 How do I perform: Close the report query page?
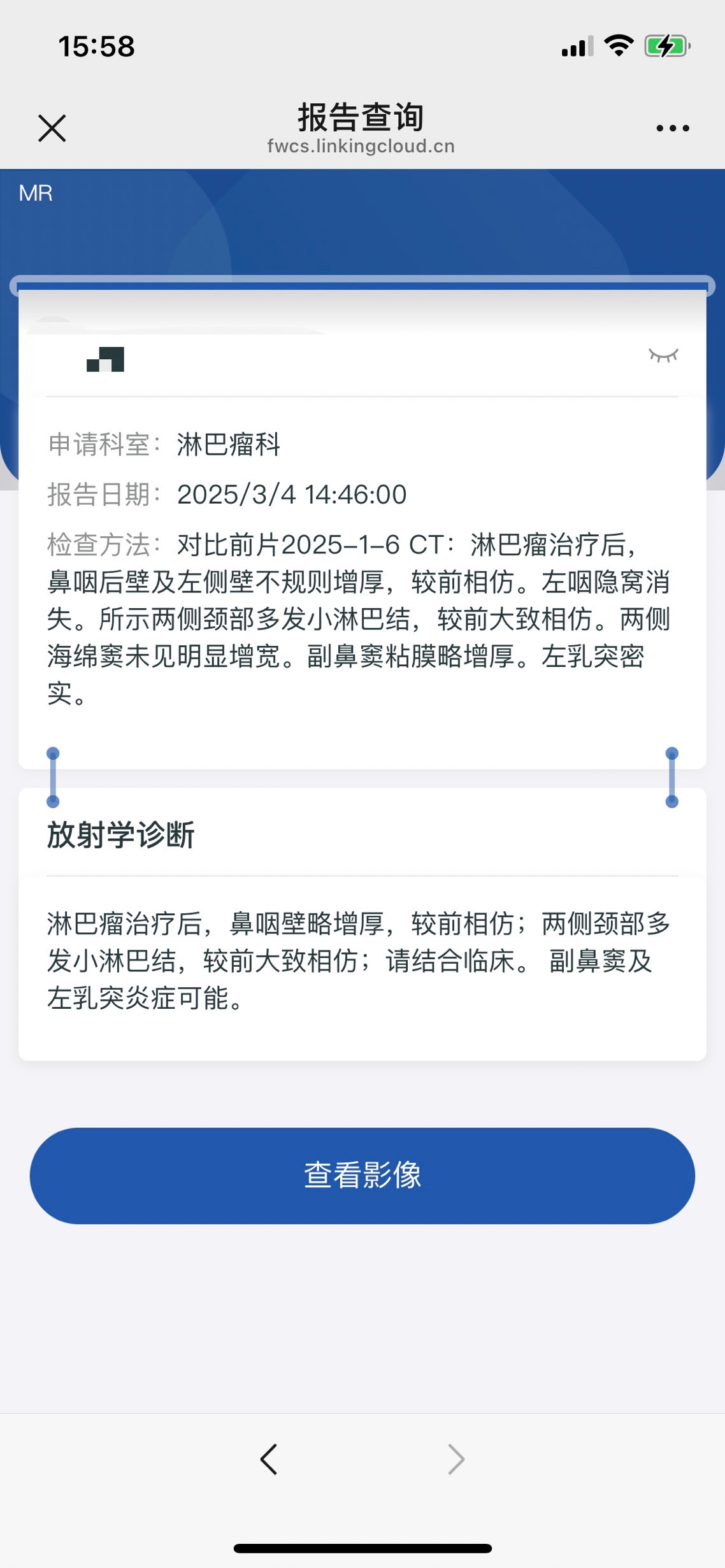[x=52, y=128]
